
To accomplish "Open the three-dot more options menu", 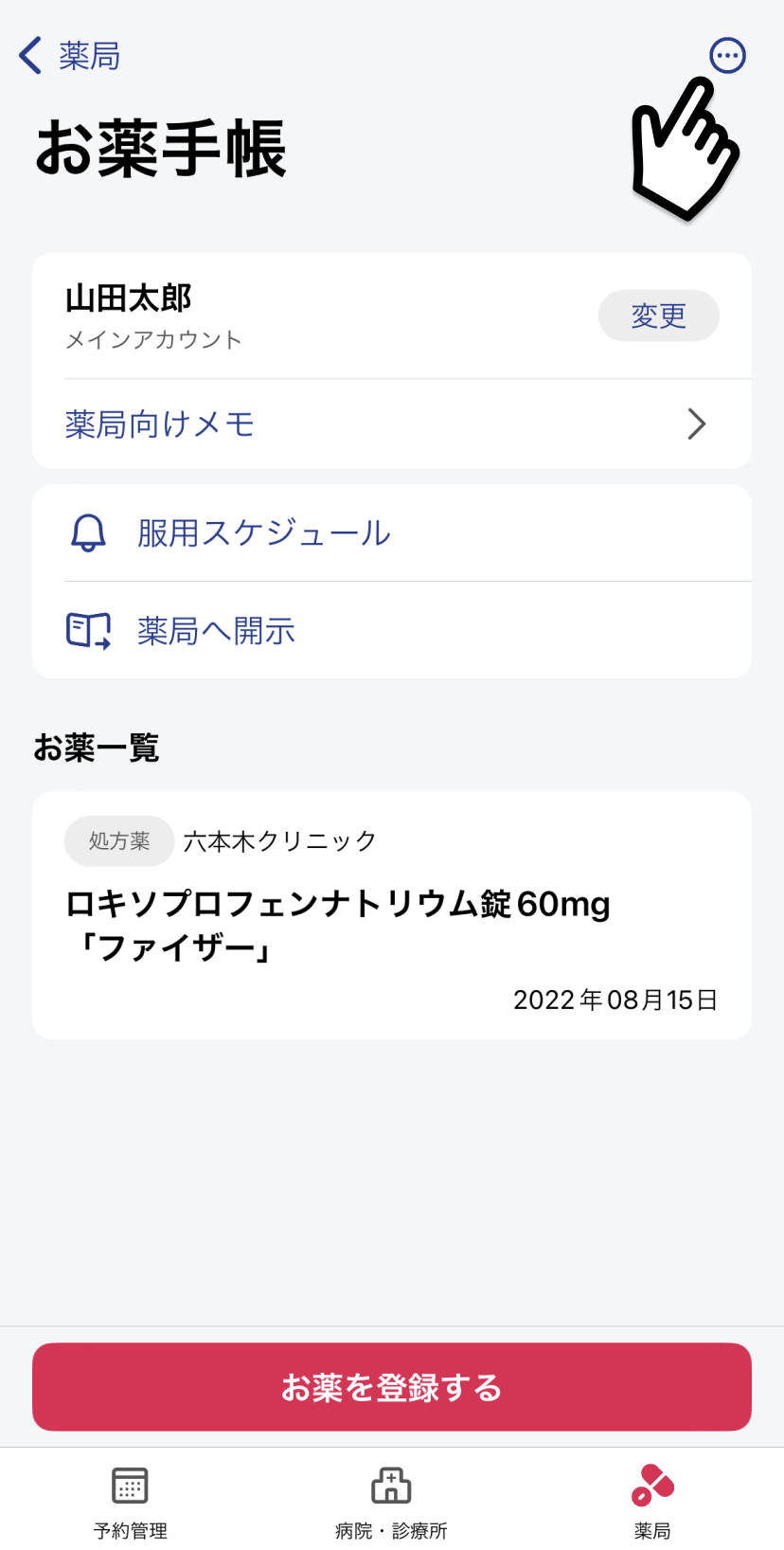I will click(727, 56).
